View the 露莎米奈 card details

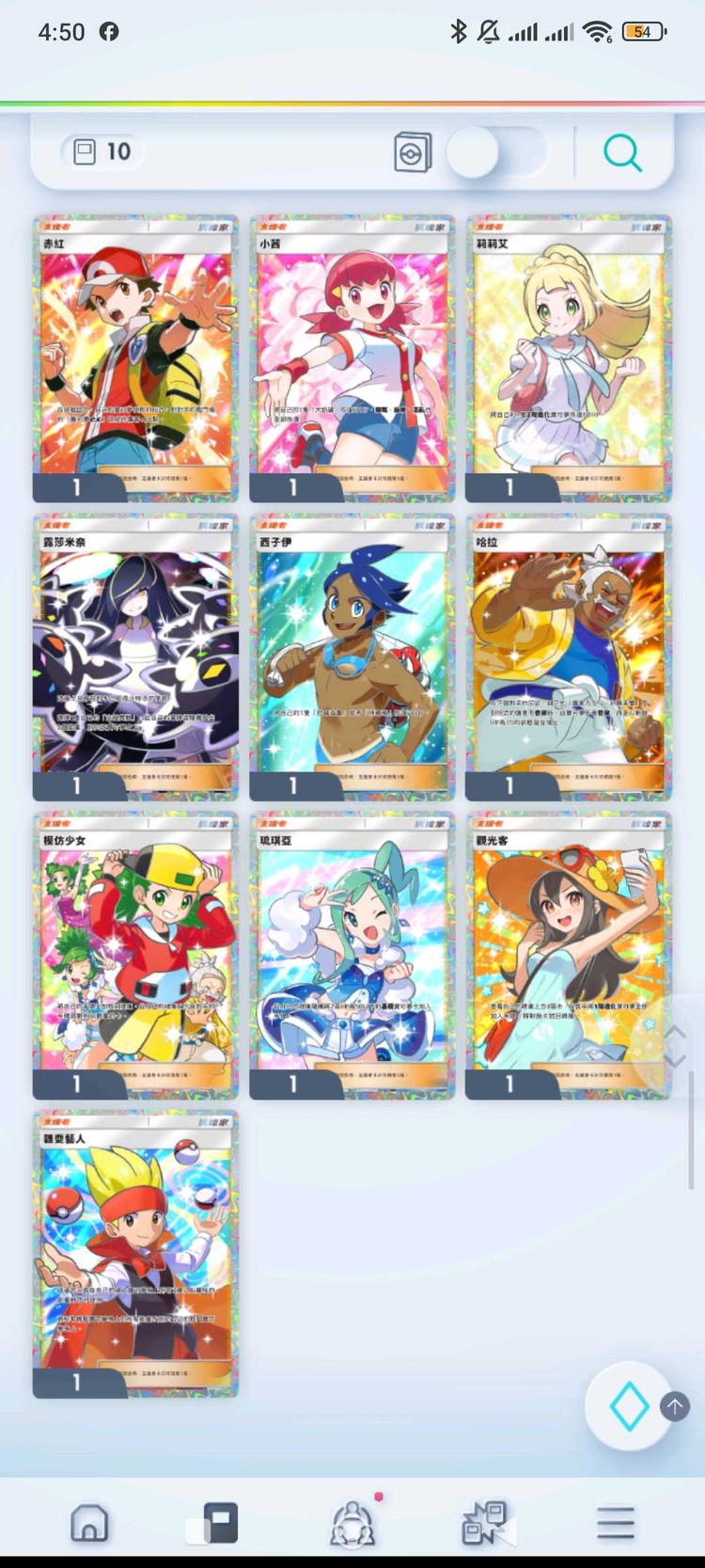[135, 657]
